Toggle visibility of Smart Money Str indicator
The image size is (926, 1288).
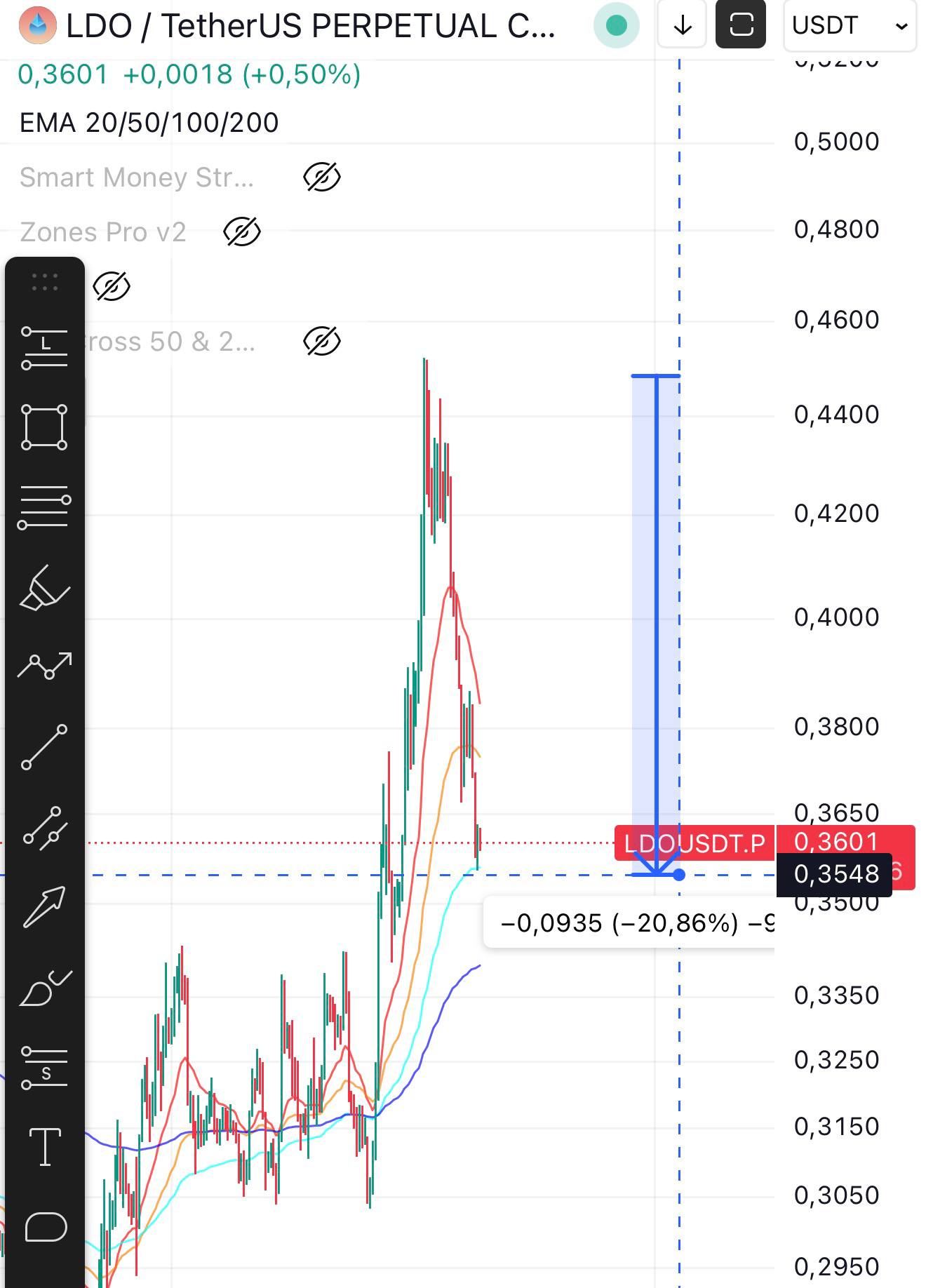coord(322,177)
